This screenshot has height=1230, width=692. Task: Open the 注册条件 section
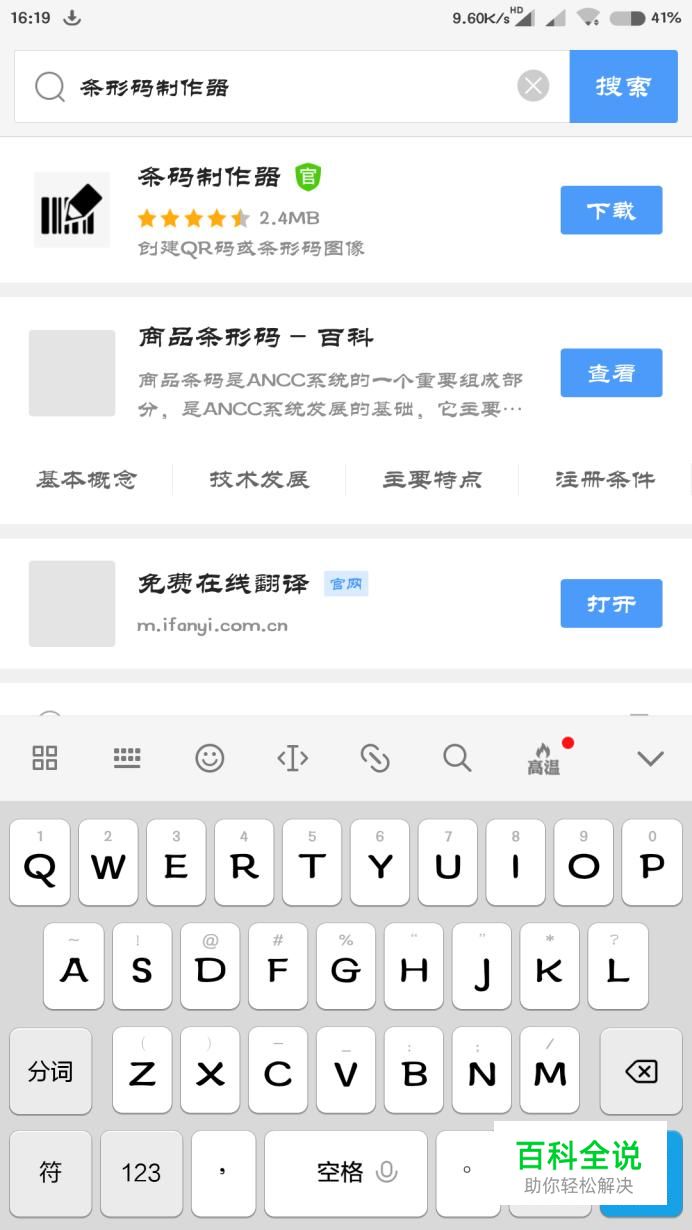604,480
